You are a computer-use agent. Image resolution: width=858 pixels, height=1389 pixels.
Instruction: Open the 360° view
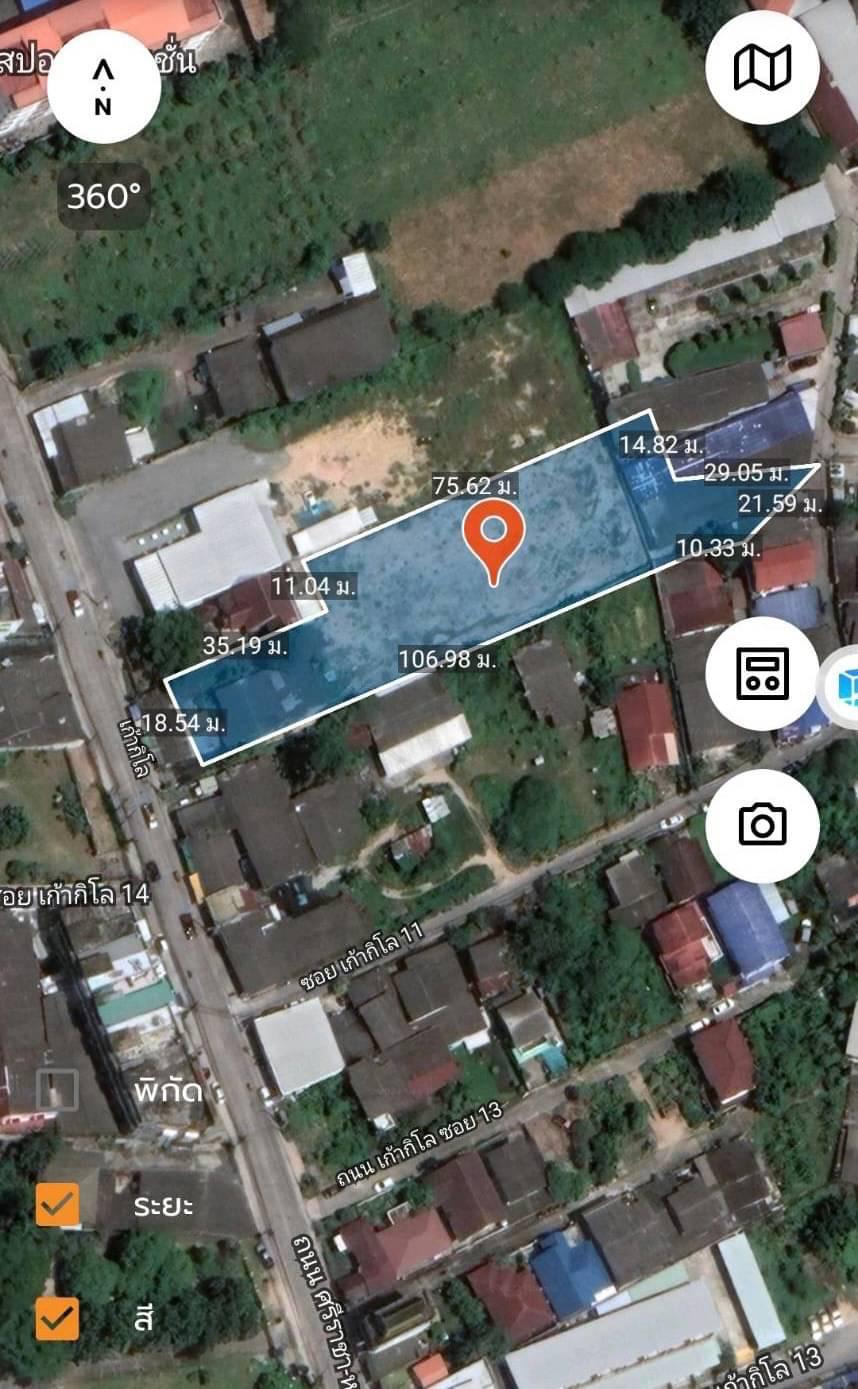(104, 196)
